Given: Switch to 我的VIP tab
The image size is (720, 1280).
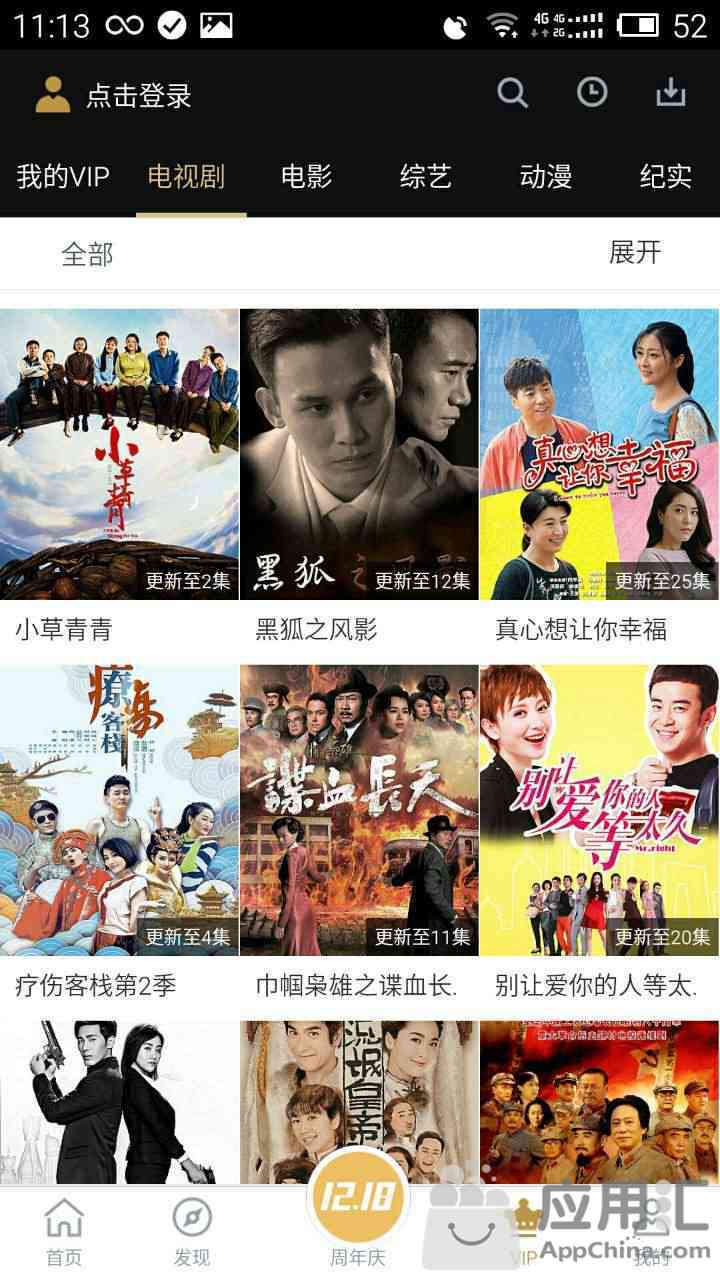Looking at the screenshot, I should coord(62,178).
